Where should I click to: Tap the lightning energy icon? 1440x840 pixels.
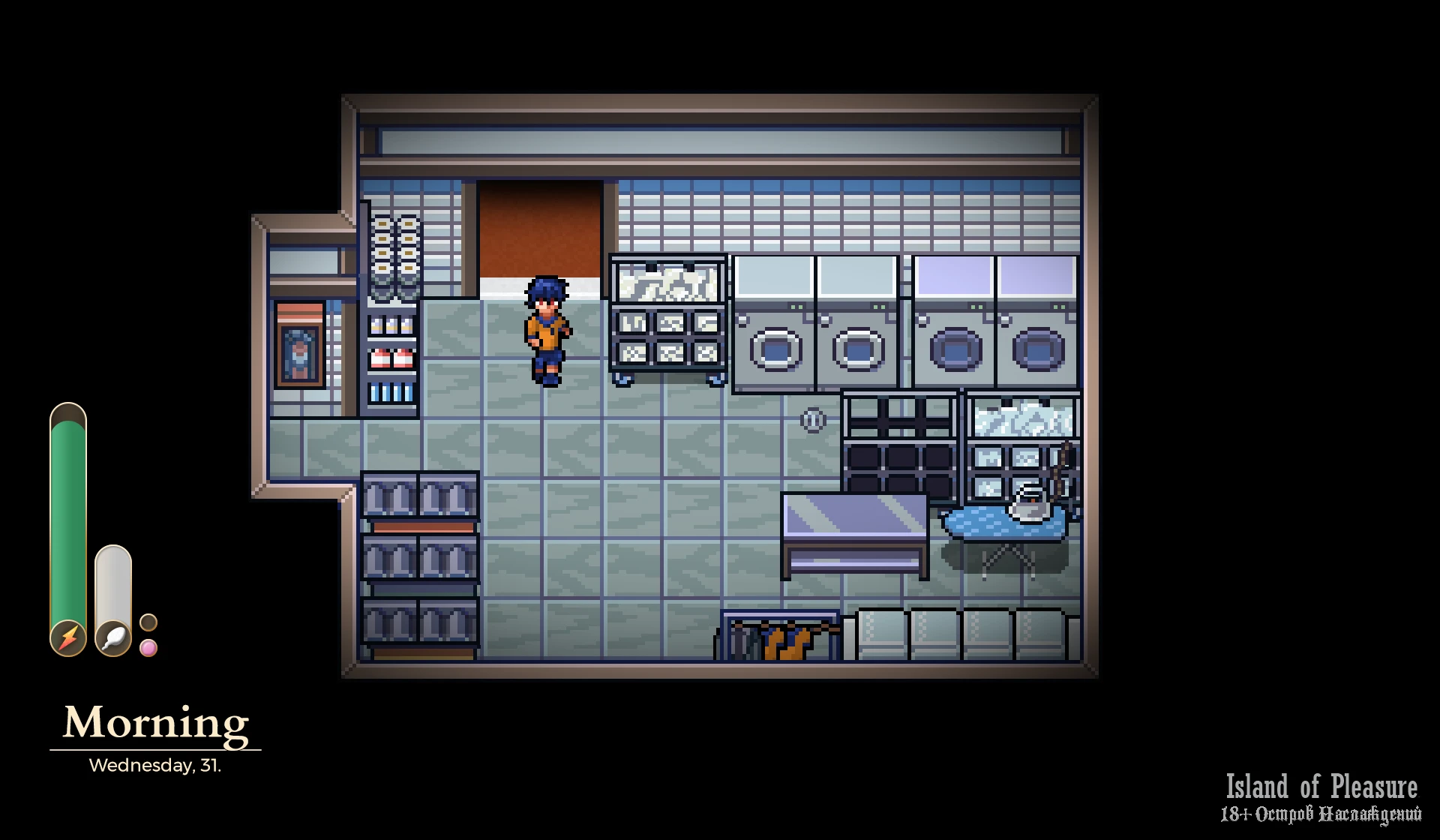click(x=68, y=638)
